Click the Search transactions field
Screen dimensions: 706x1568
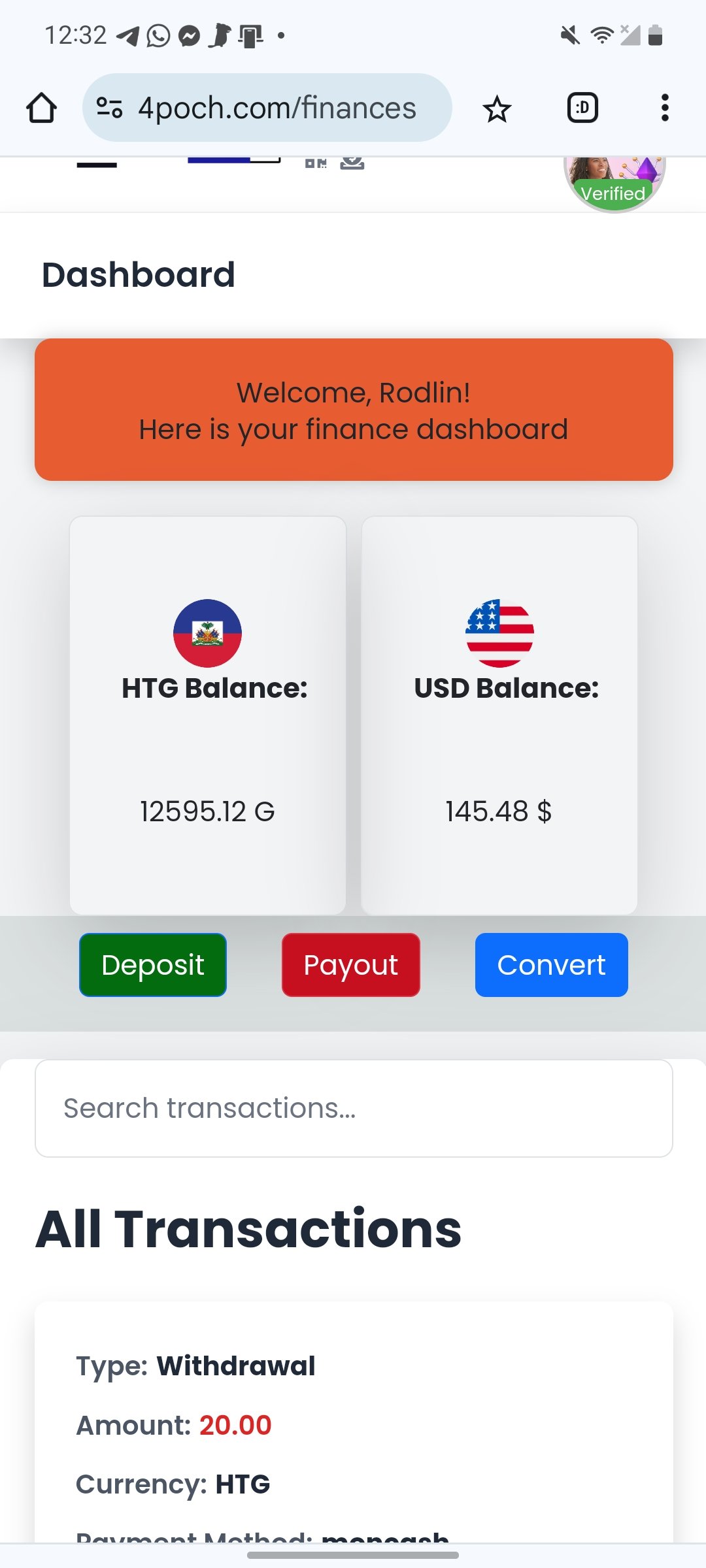coord(353,1107)
